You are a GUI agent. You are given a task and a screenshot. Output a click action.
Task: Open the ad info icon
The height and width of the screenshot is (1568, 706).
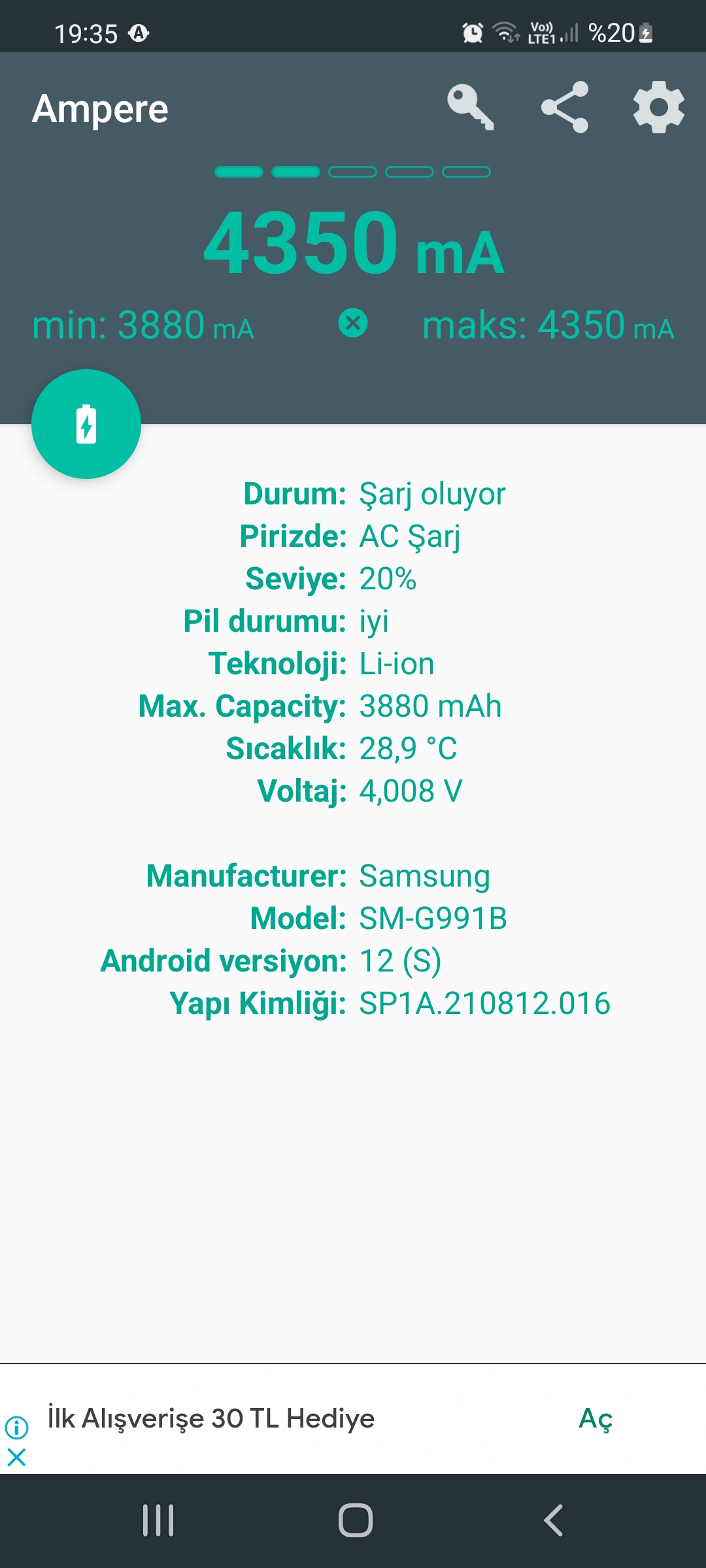click(x=16, y=1428)
